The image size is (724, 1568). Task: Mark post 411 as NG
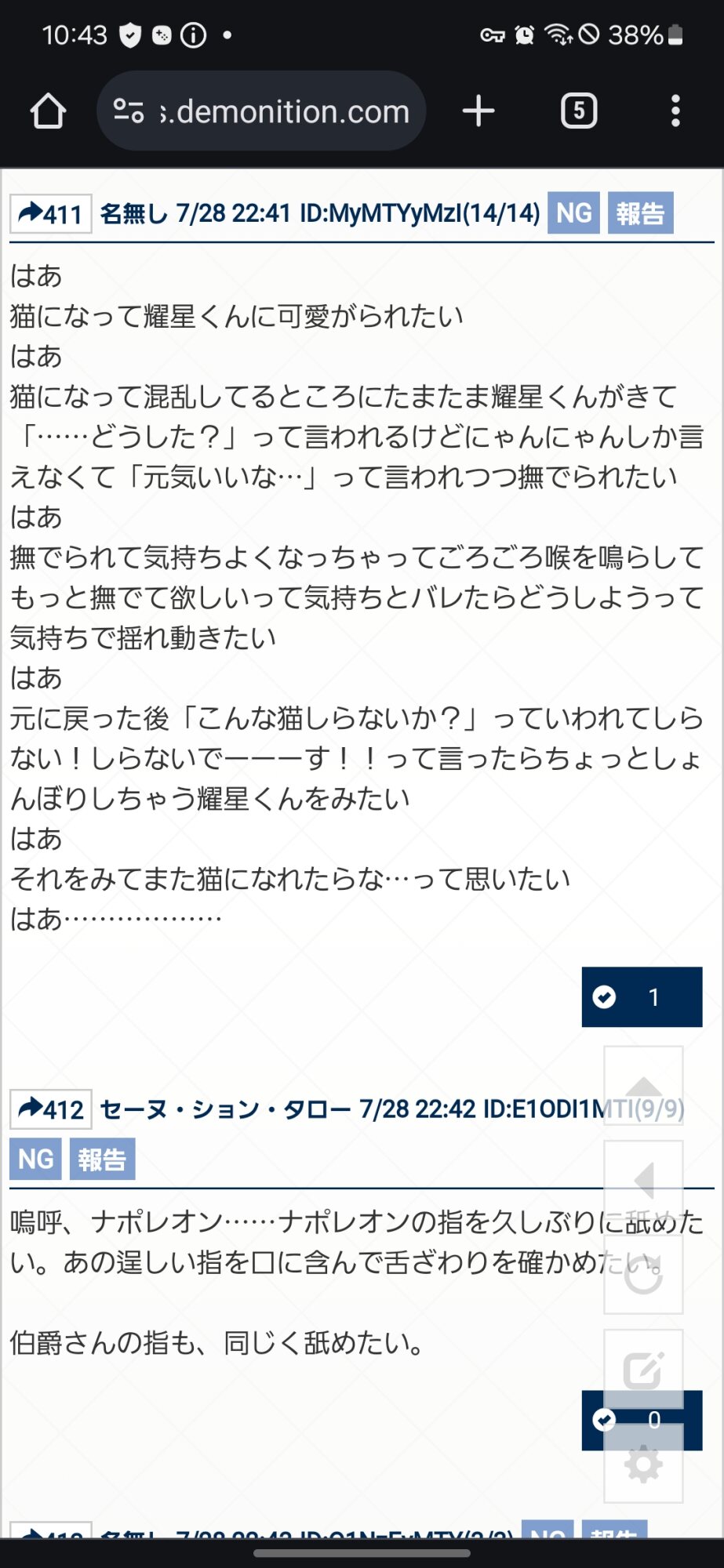point(573,213)
